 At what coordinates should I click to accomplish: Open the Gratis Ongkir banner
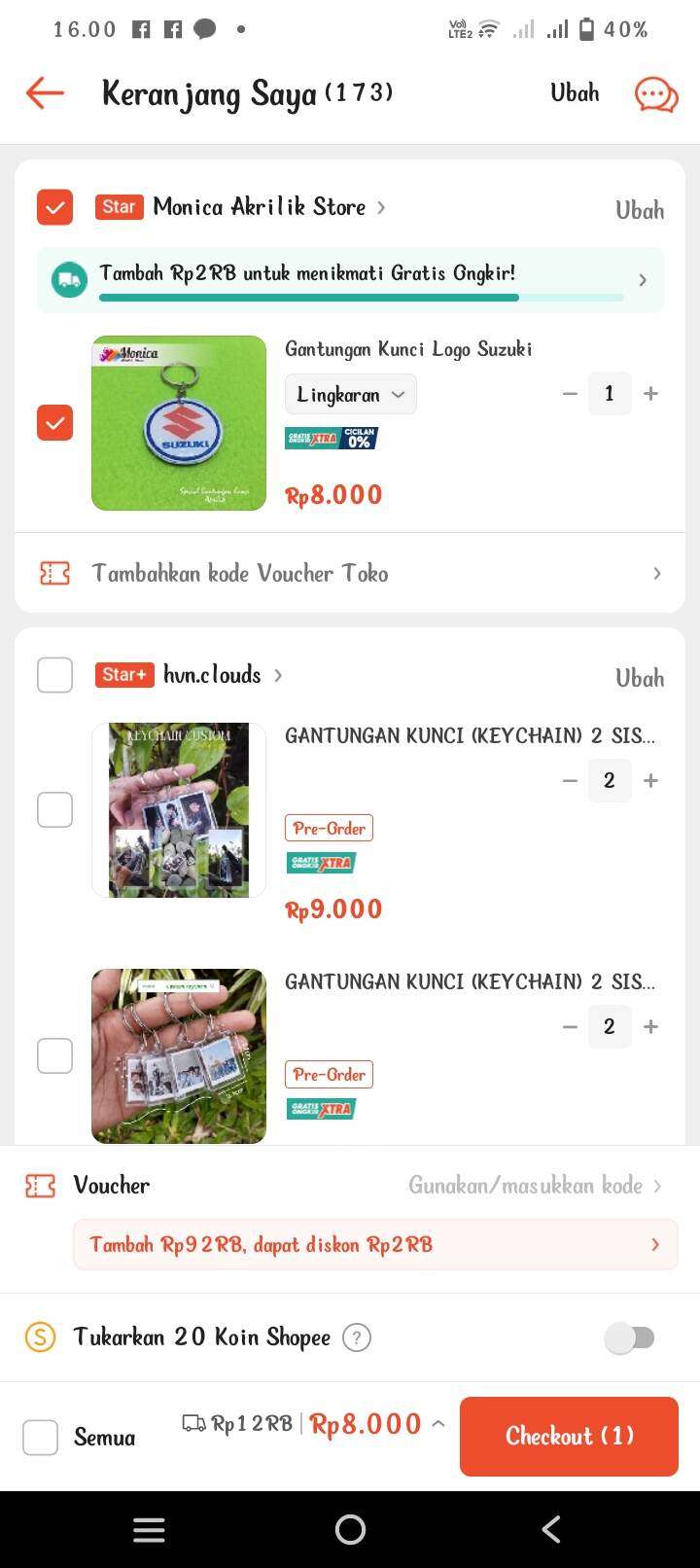(350, 279)
